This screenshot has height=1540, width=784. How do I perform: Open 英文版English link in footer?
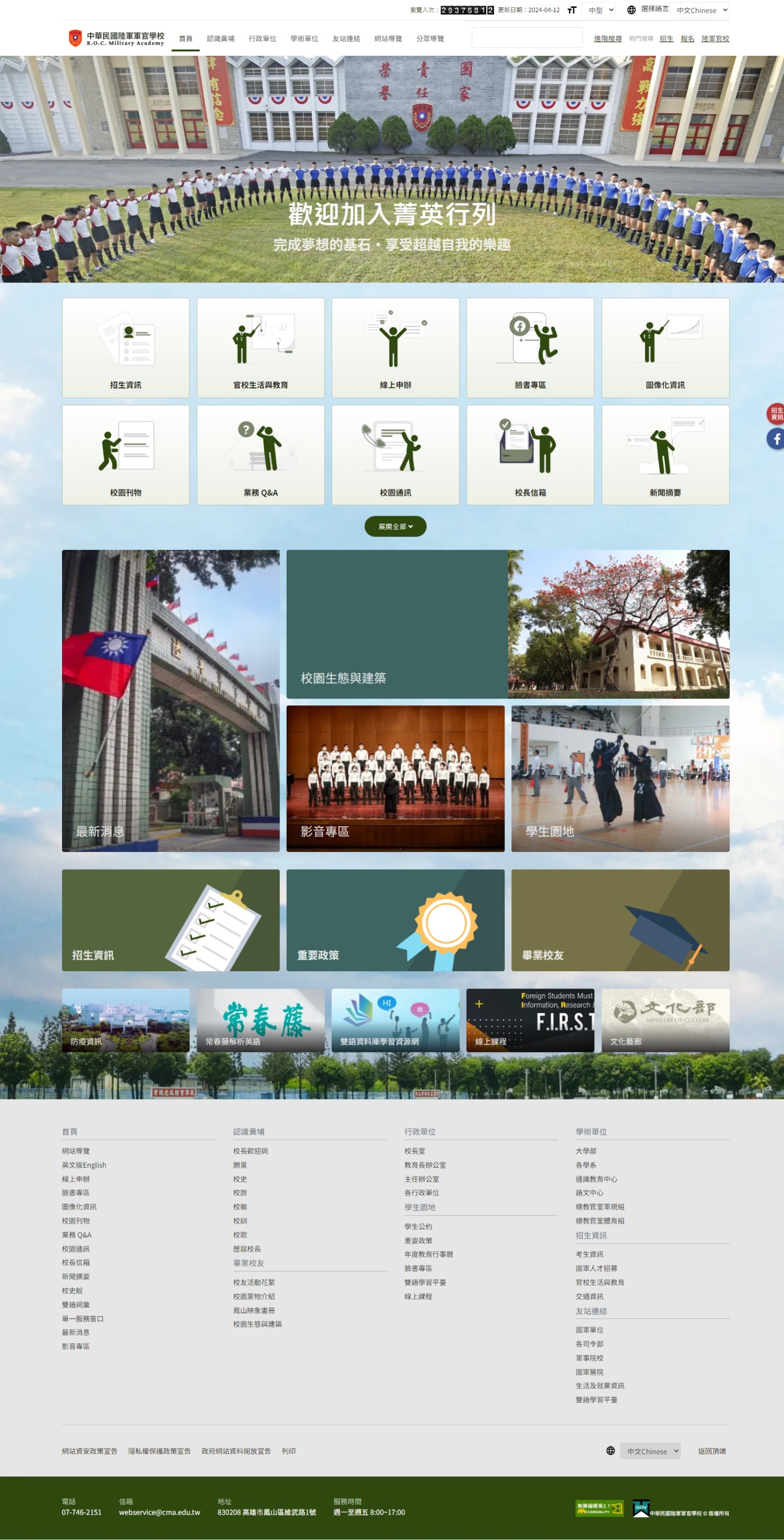click(x=84, y=1165)
